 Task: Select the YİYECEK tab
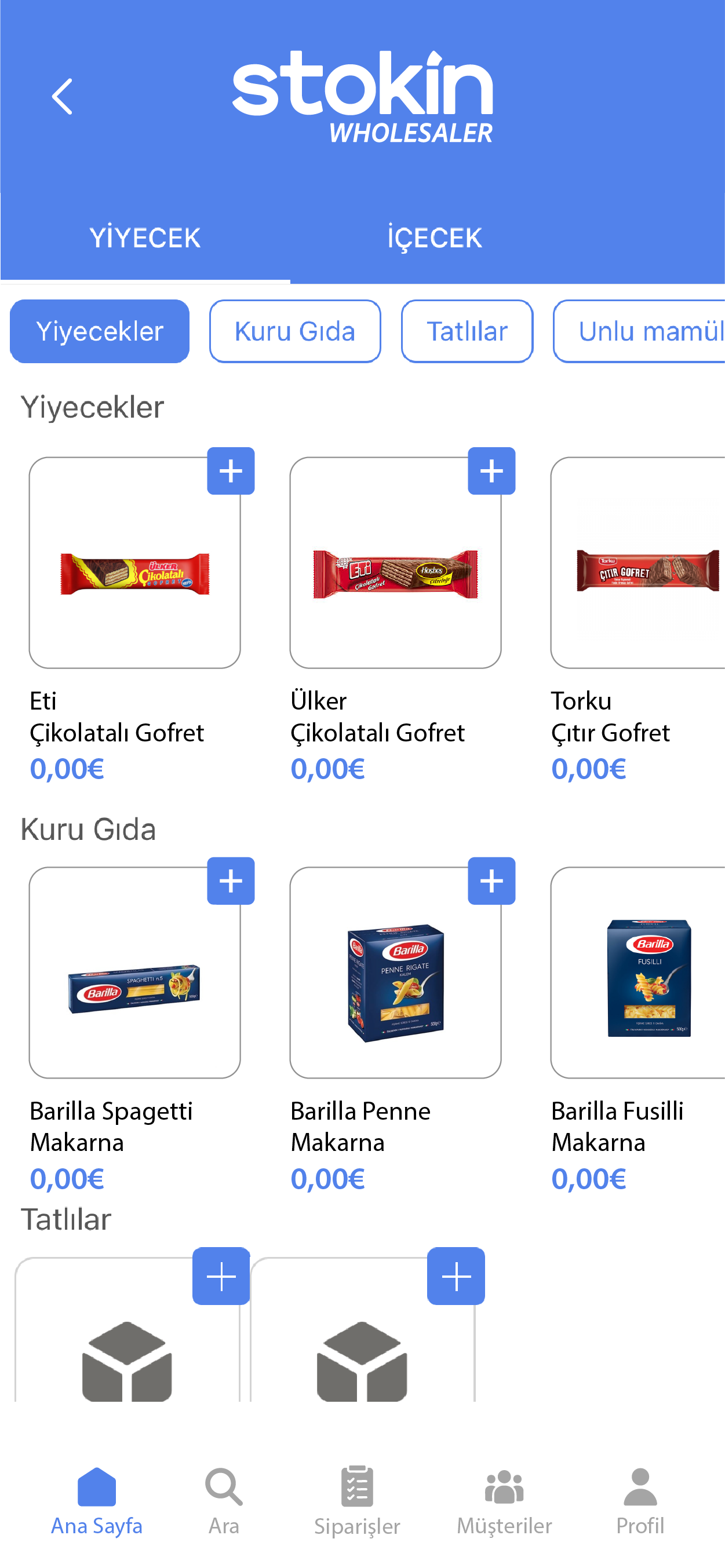(x=145, y=237)
